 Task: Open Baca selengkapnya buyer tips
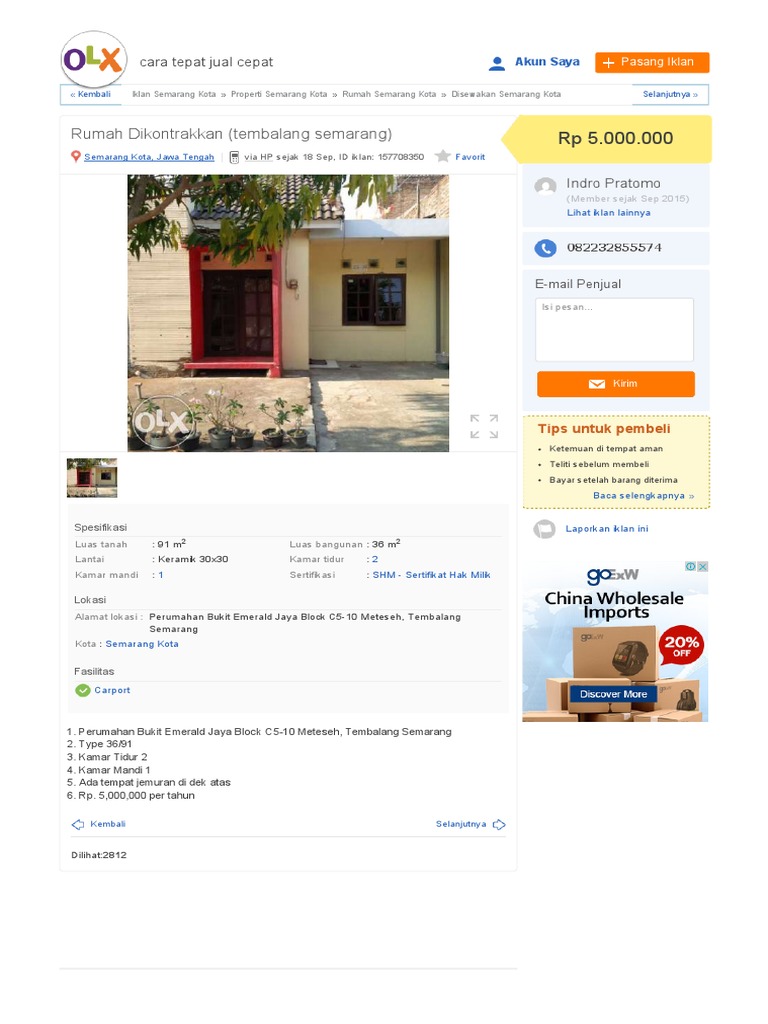(643, 496)
